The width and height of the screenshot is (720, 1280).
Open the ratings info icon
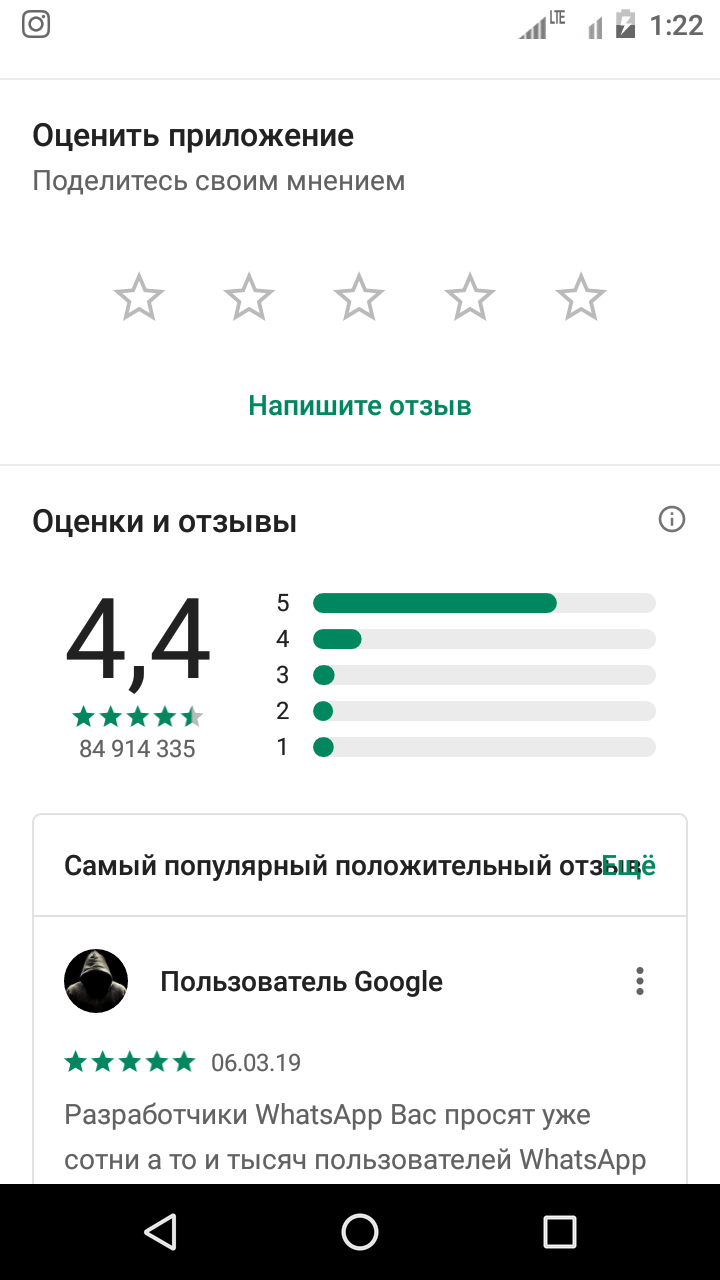[672, 520]
